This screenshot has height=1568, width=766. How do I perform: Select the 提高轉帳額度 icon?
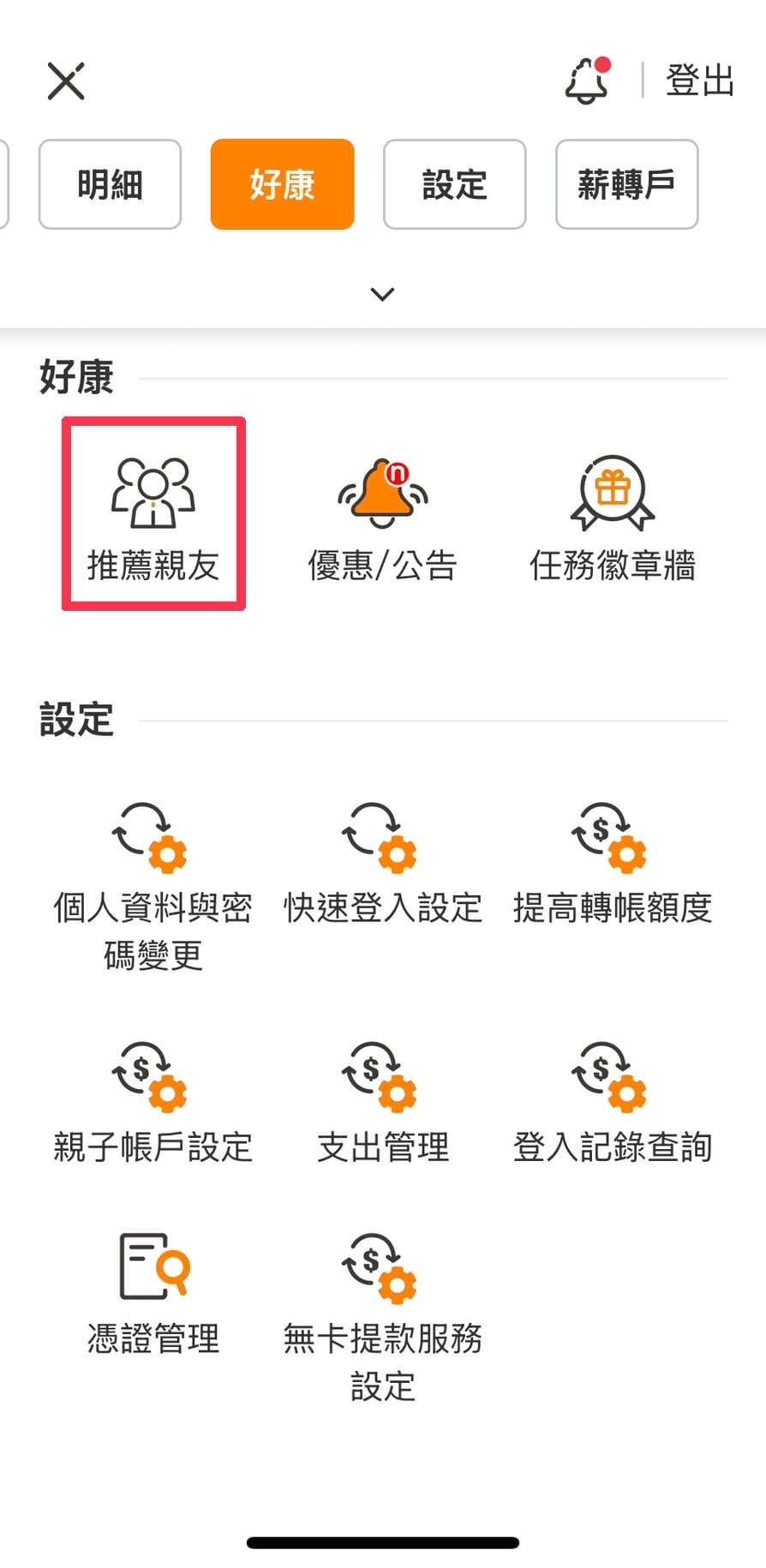click(613, 844)
